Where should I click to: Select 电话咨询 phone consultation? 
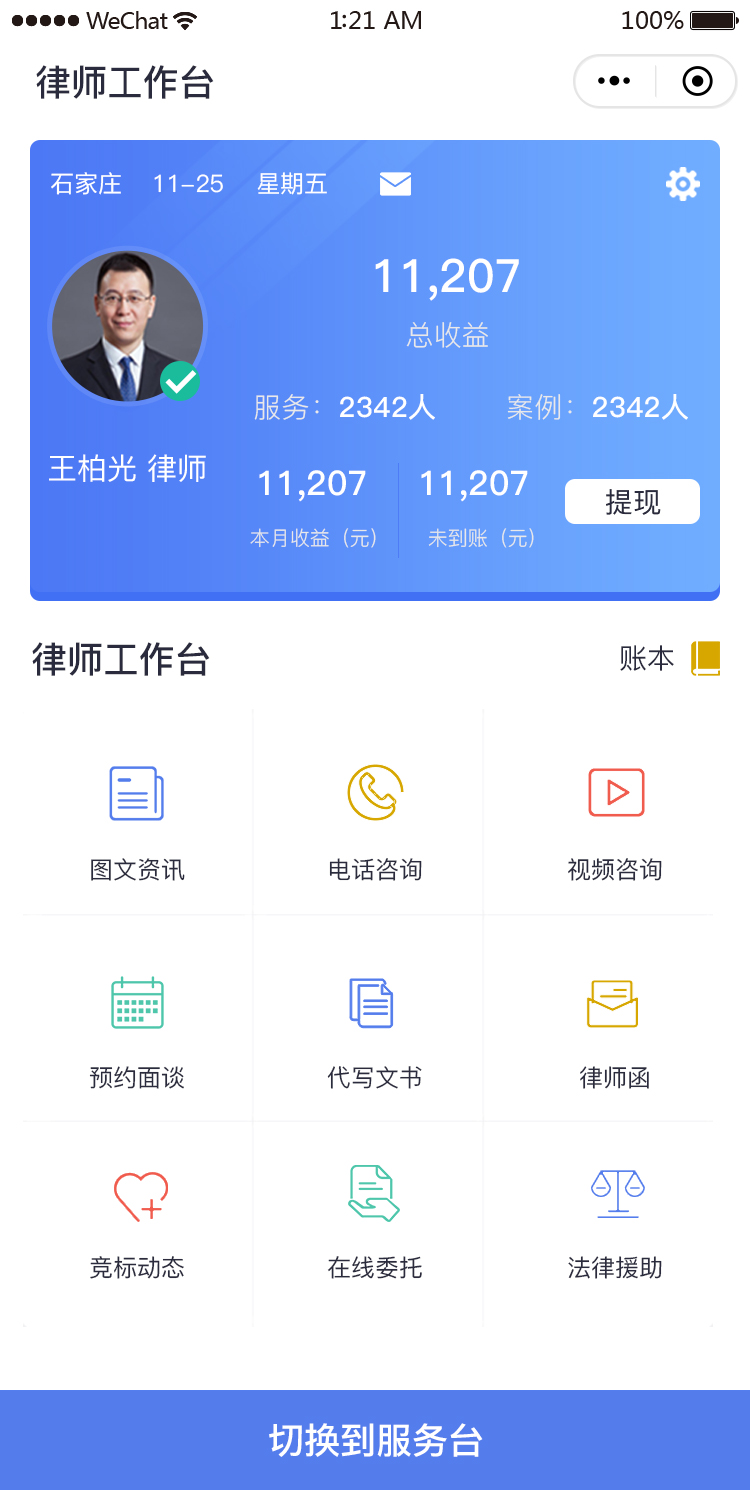pyautogui.click(x=375, y=820)
